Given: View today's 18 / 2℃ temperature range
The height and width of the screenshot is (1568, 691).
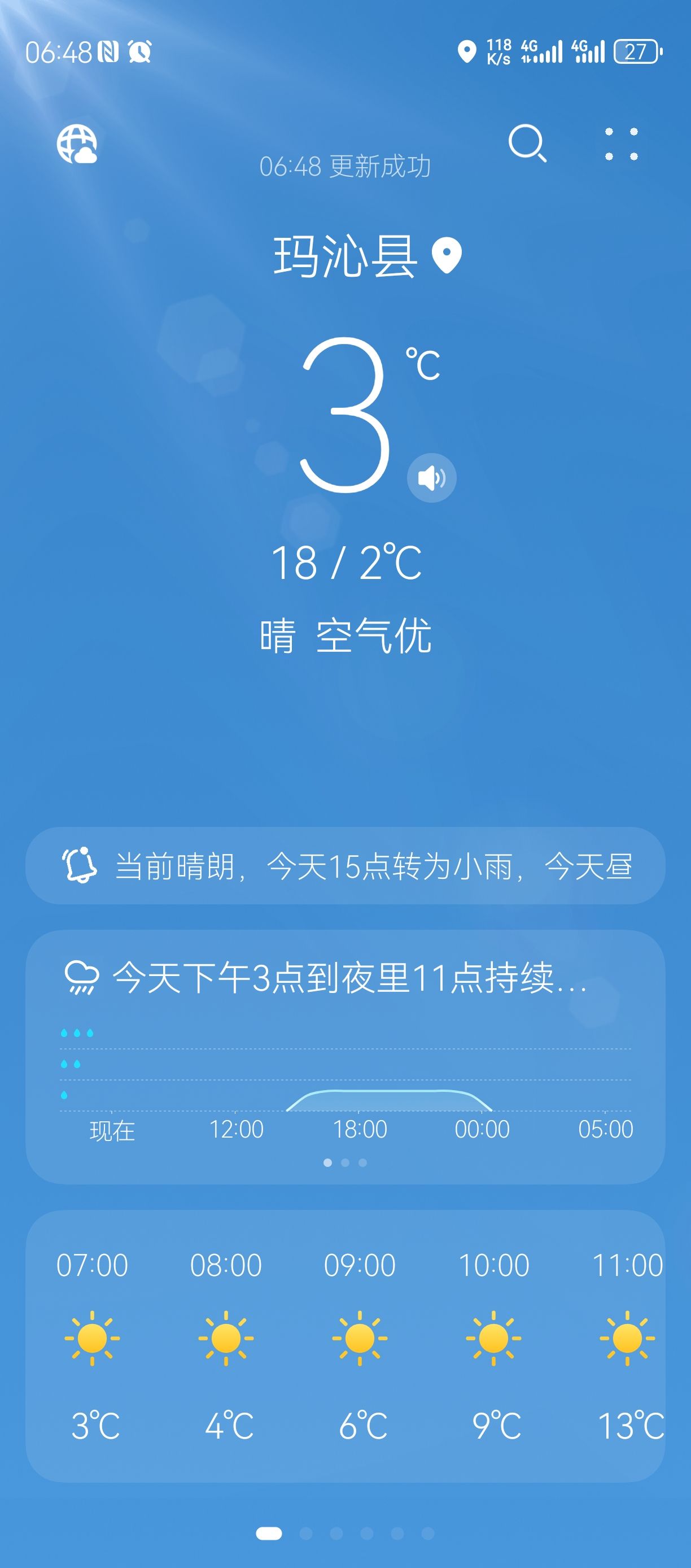Looking at the screenshot, I should (346, 562).
